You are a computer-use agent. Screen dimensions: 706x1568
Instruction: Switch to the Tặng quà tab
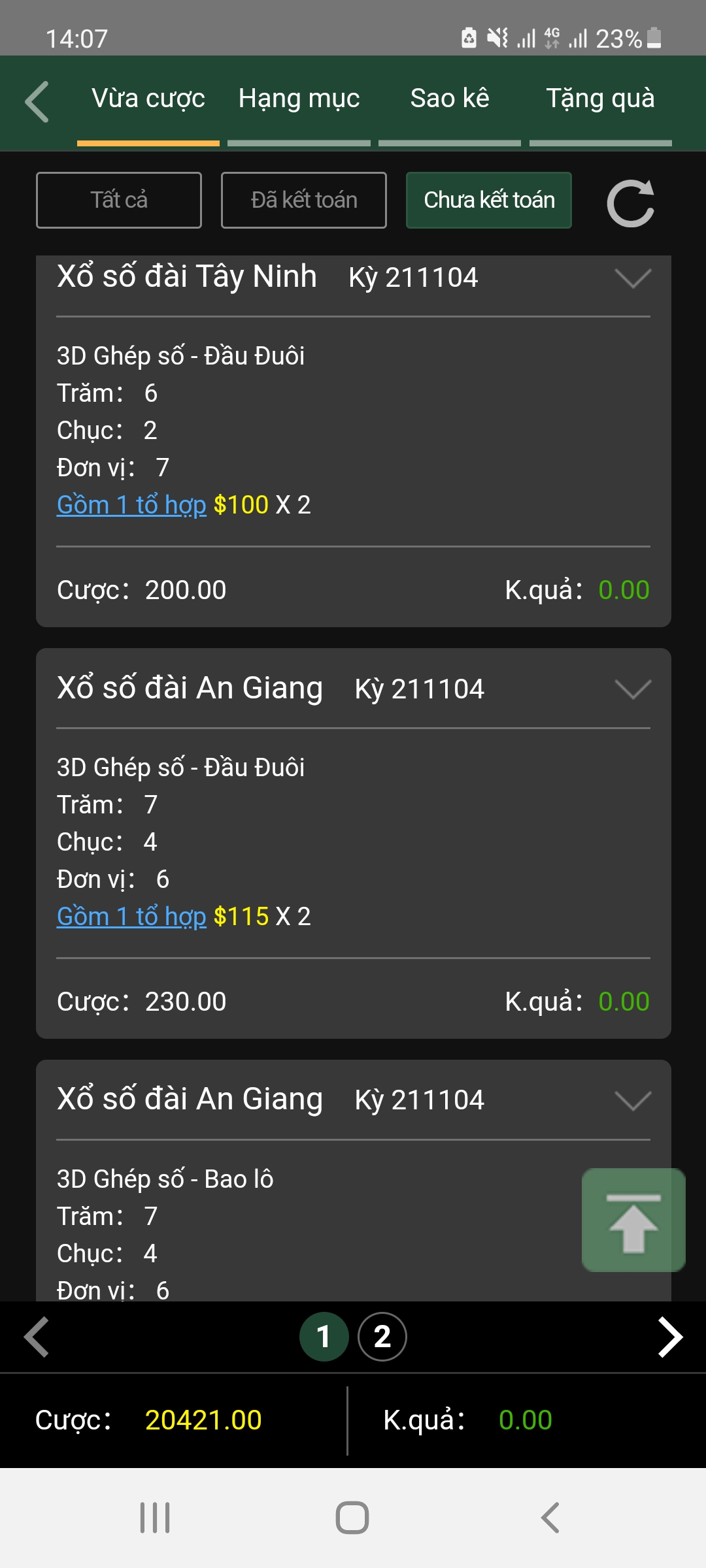tap(600, 99)
